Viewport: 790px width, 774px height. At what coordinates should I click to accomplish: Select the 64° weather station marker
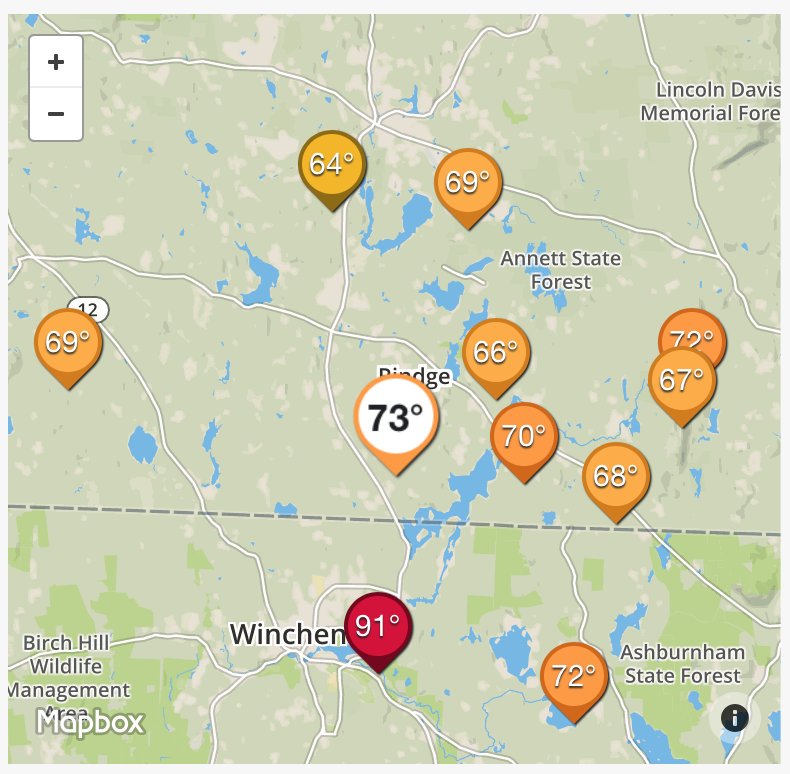[x=332, y=164]
